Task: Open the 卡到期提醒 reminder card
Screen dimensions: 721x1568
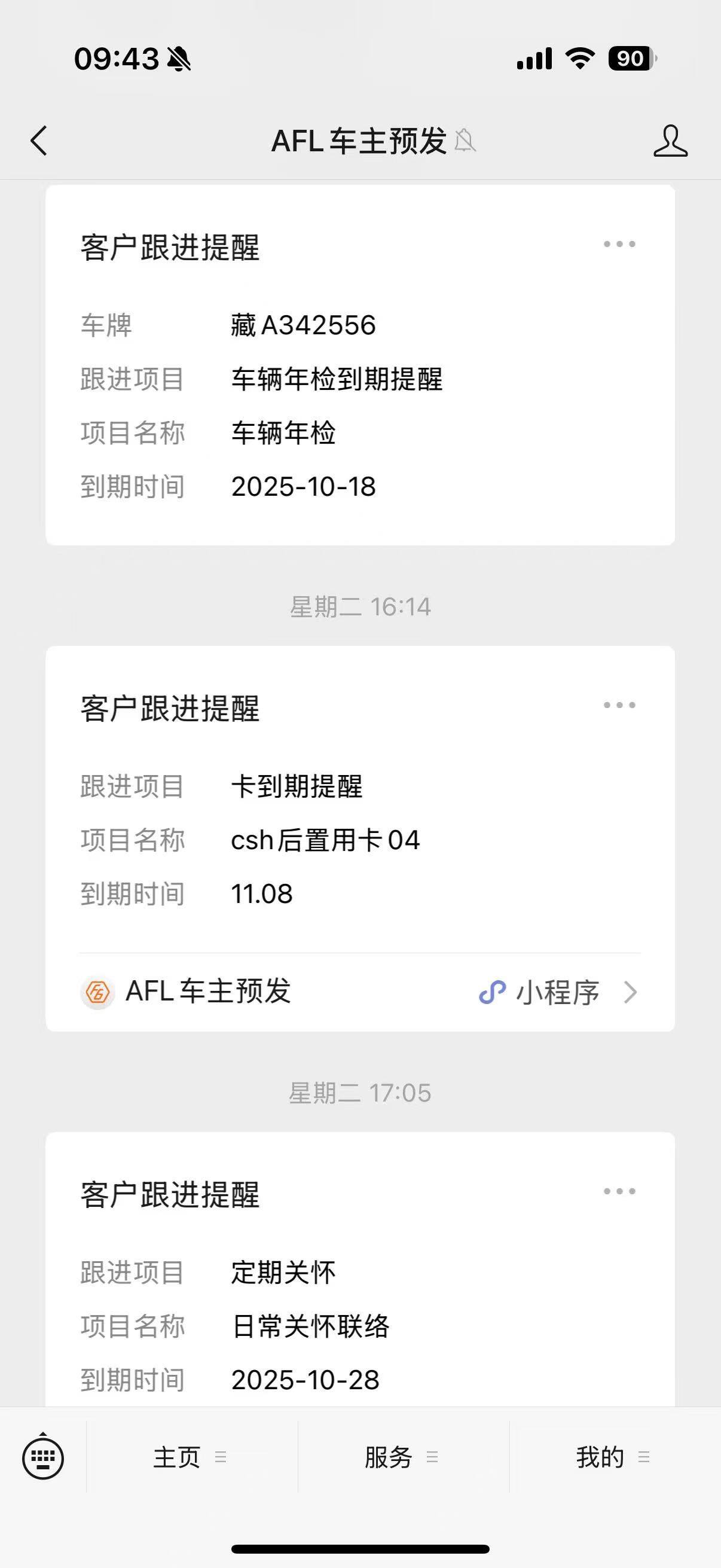Action: (x=359, y=840)
